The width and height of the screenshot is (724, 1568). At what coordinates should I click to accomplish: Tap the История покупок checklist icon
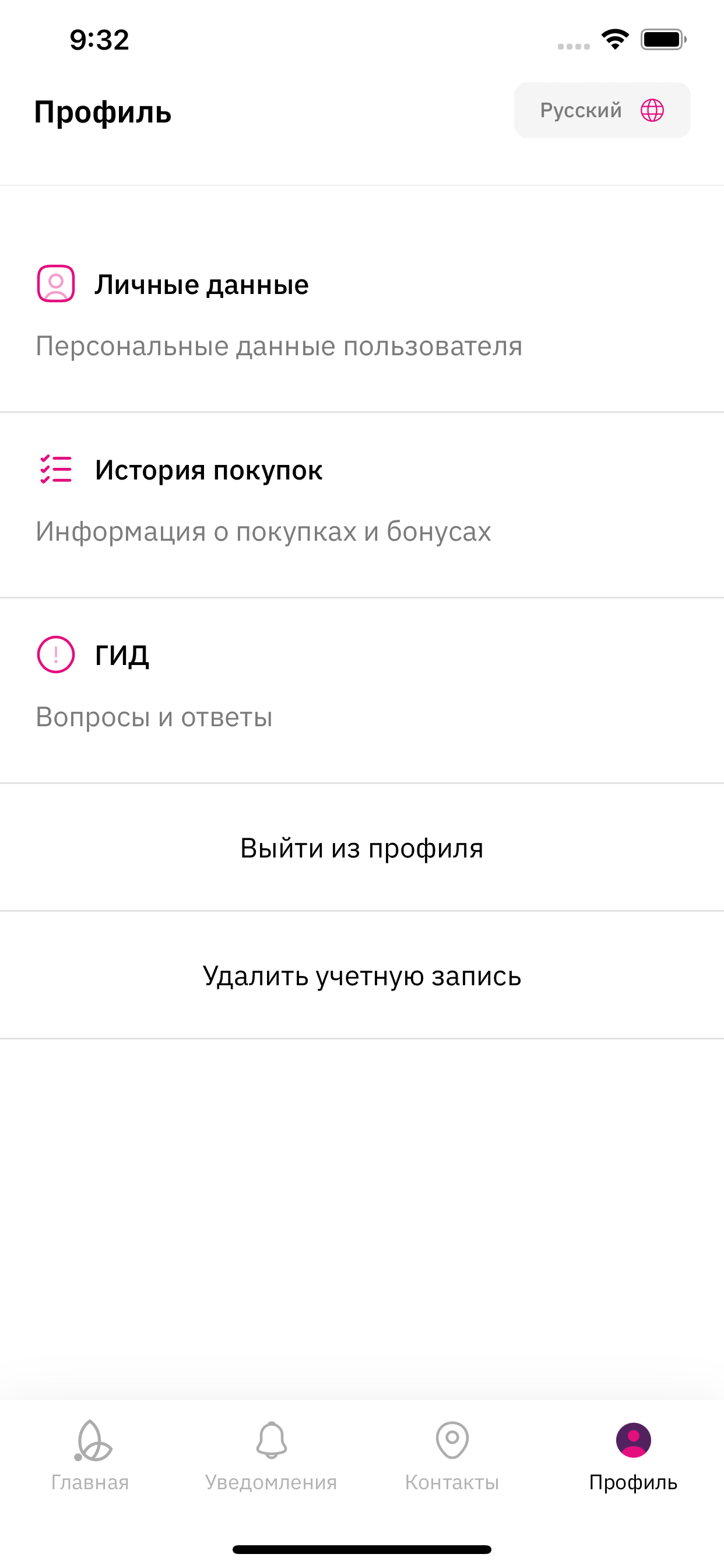[55, 470]
